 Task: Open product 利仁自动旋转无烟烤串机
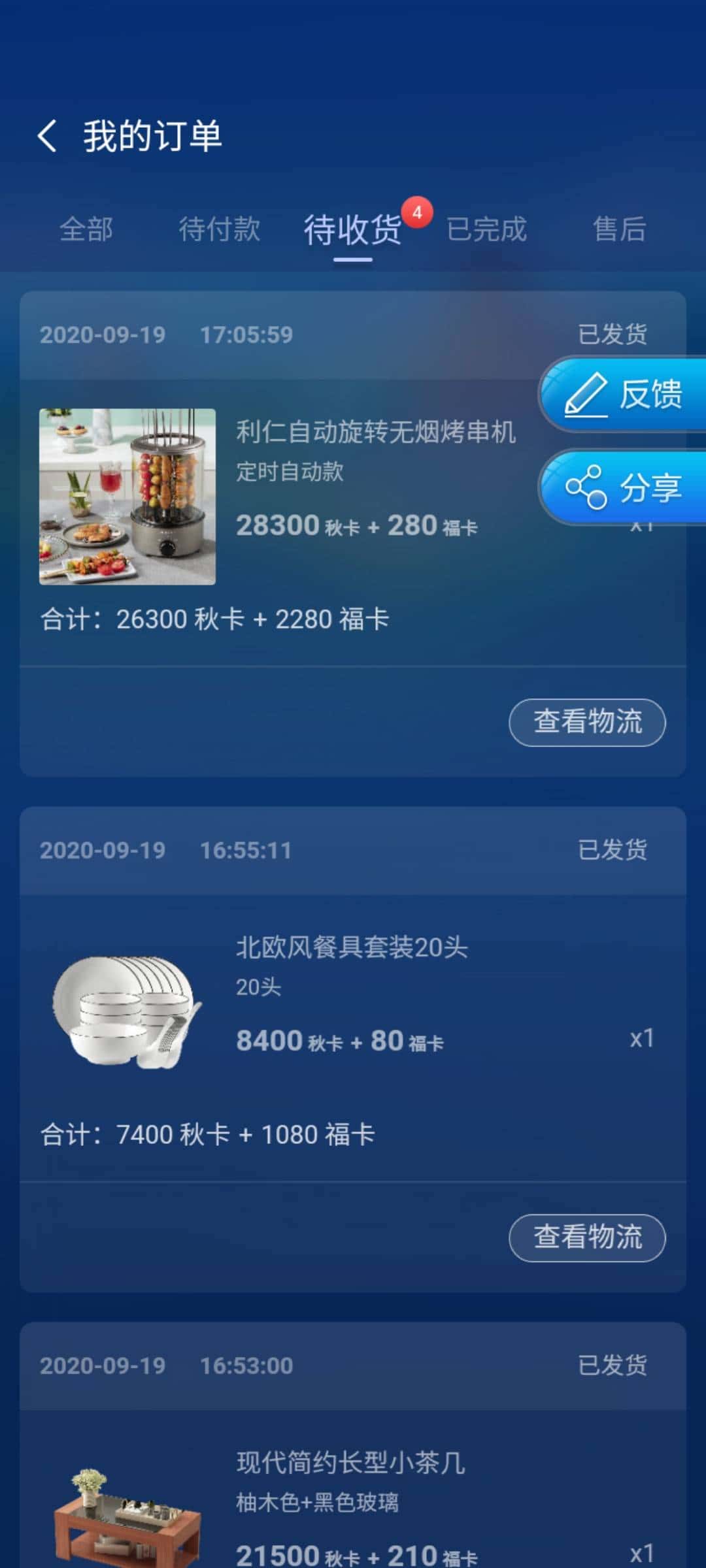point(376,433)
